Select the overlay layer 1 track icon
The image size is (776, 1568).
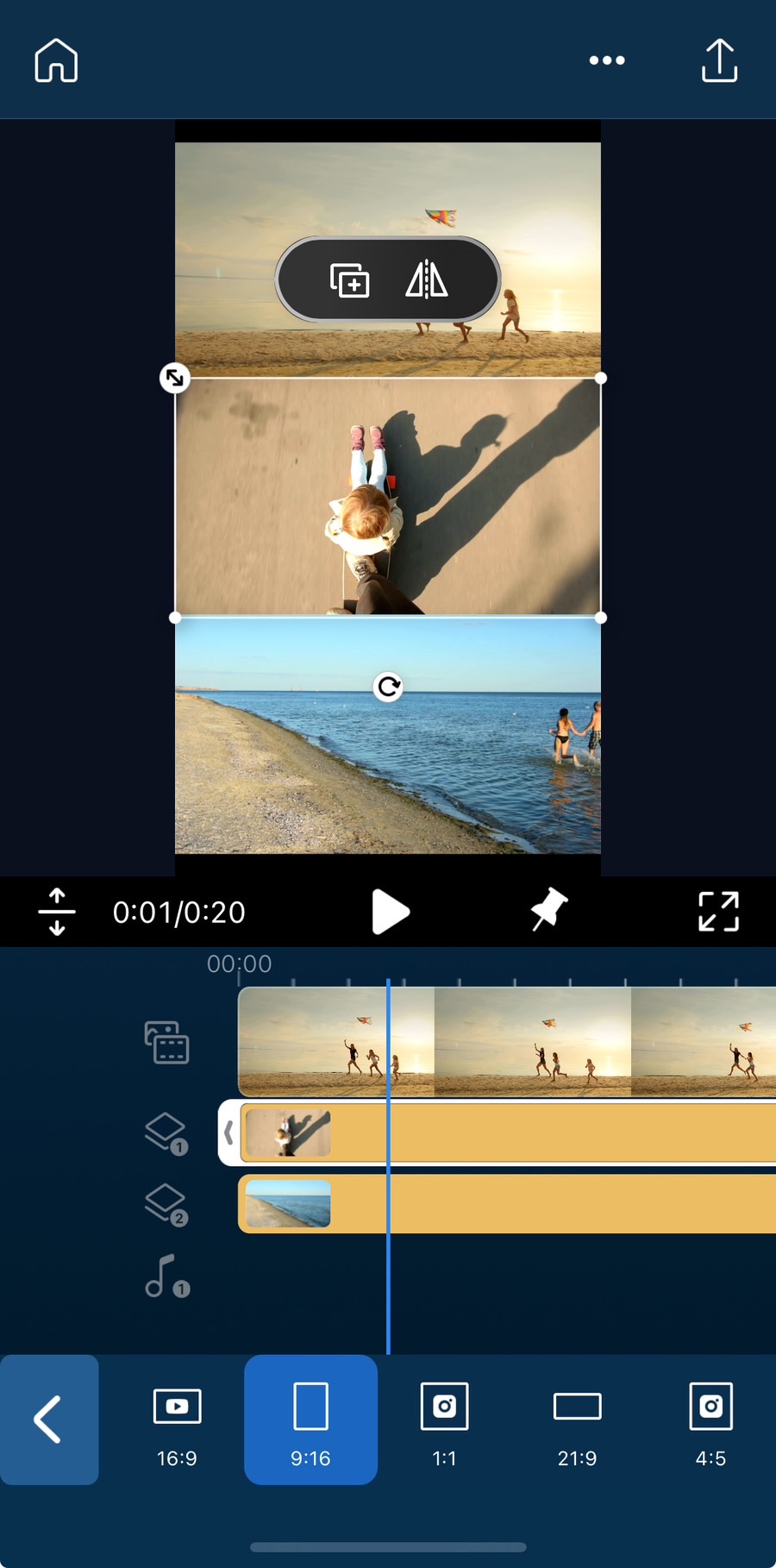tap(166, 1133)
